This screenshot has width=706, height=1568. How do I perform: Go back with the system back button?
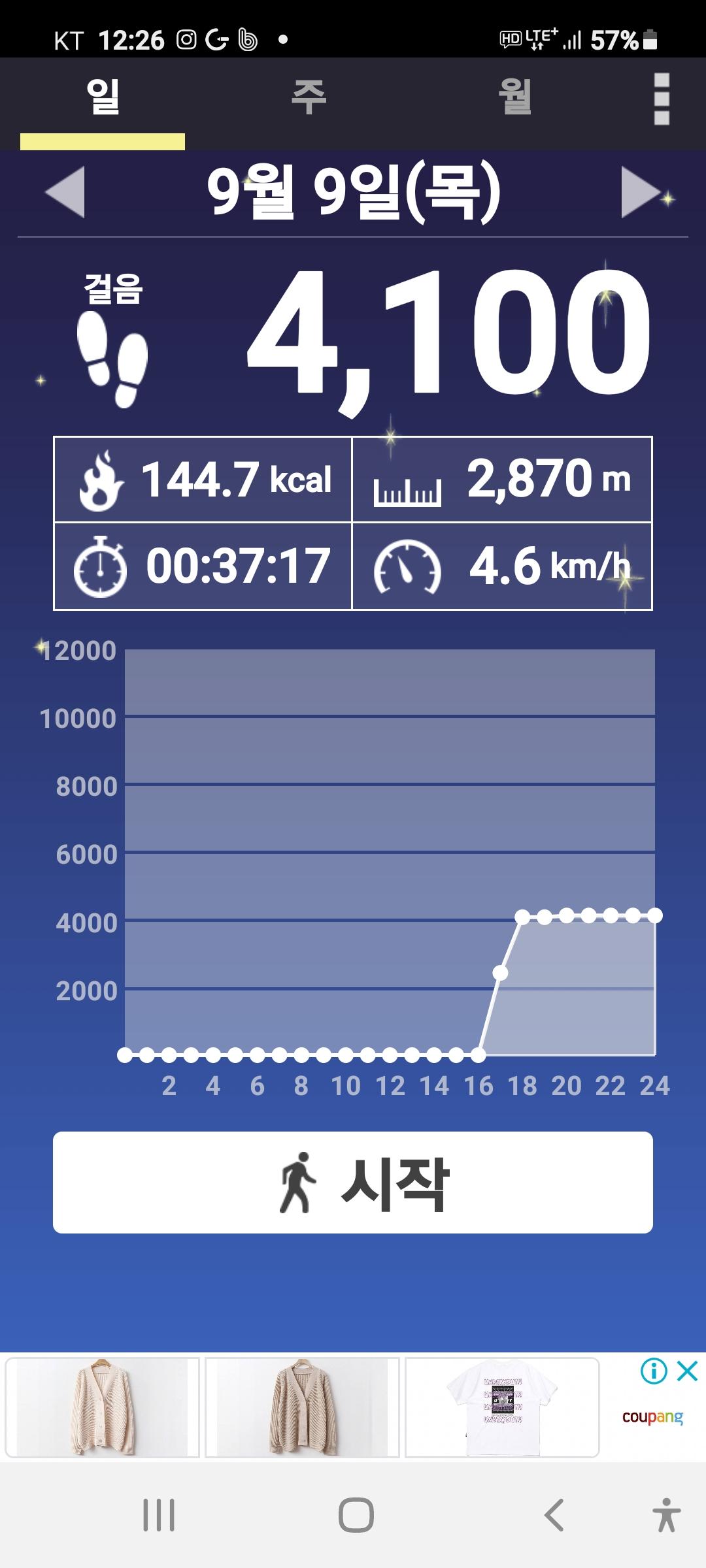554,1514
